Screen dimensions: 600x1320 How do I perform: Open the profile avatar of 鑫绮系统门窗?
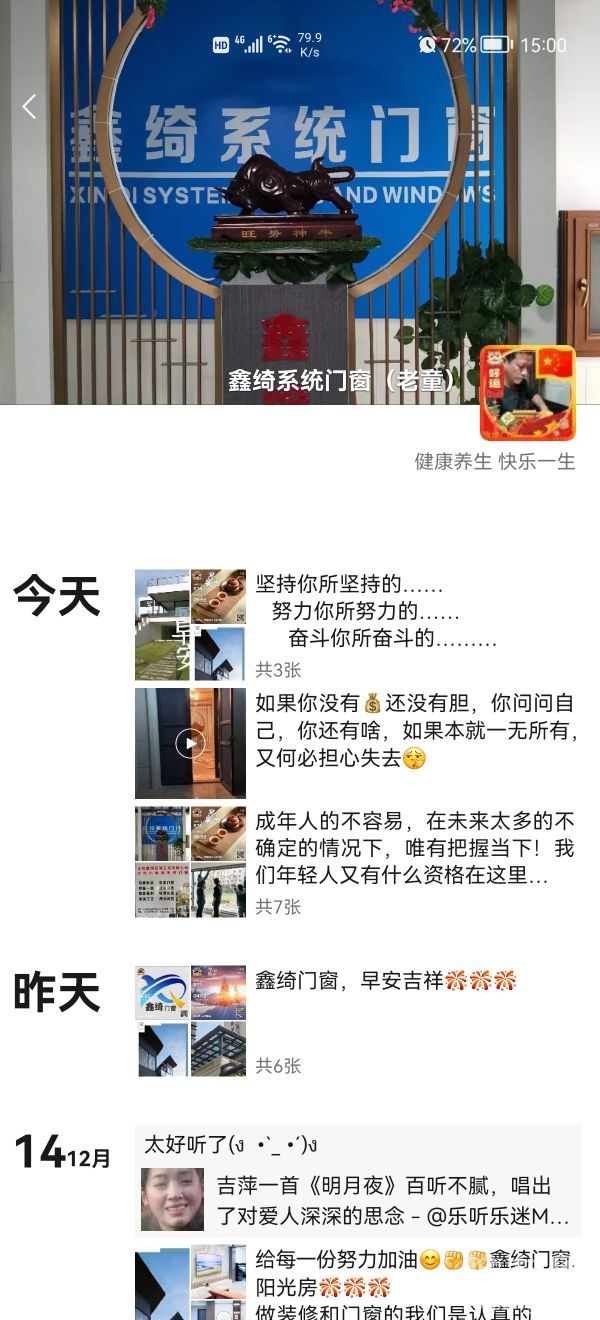point(527,393)
